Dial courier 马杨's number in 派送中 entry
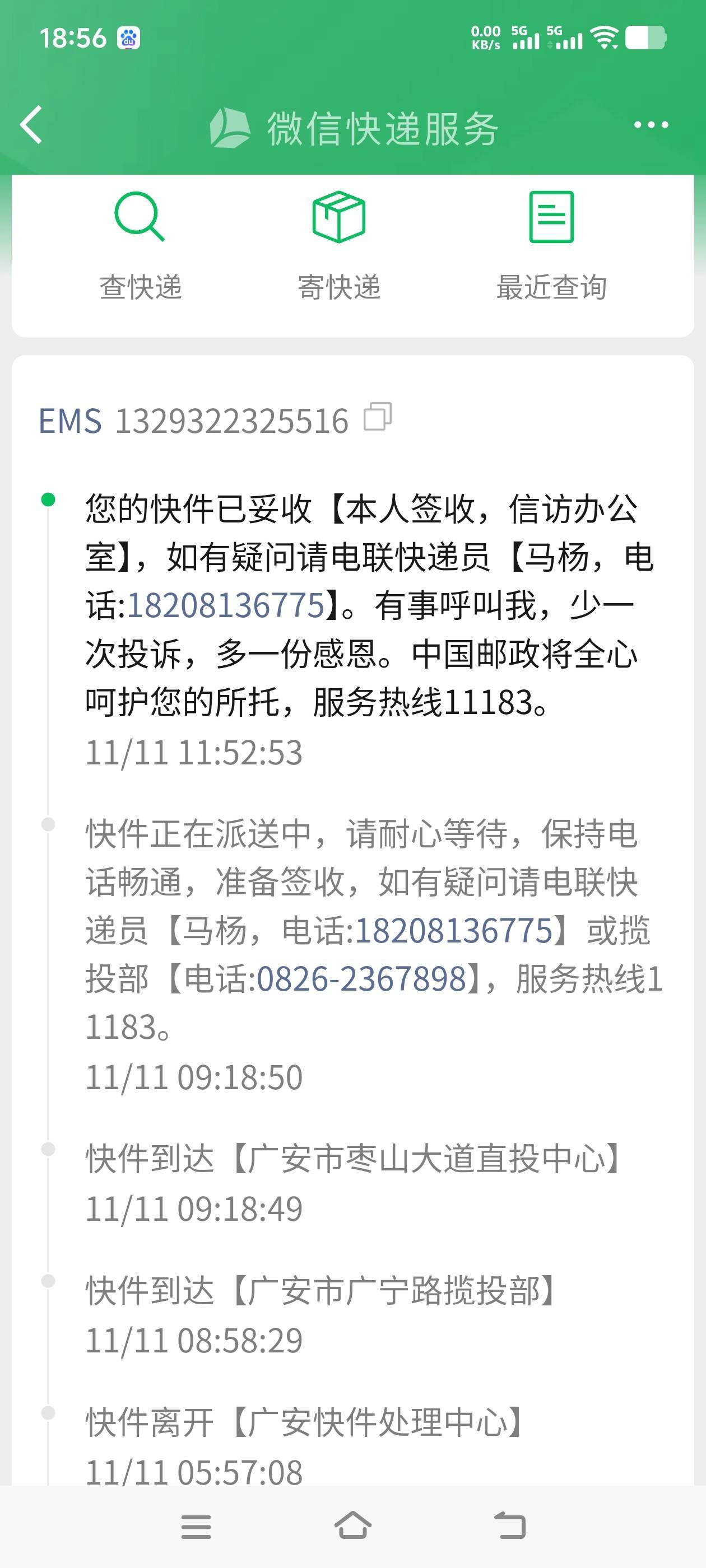Screen dimensions: 706x1568 (454, 931)
